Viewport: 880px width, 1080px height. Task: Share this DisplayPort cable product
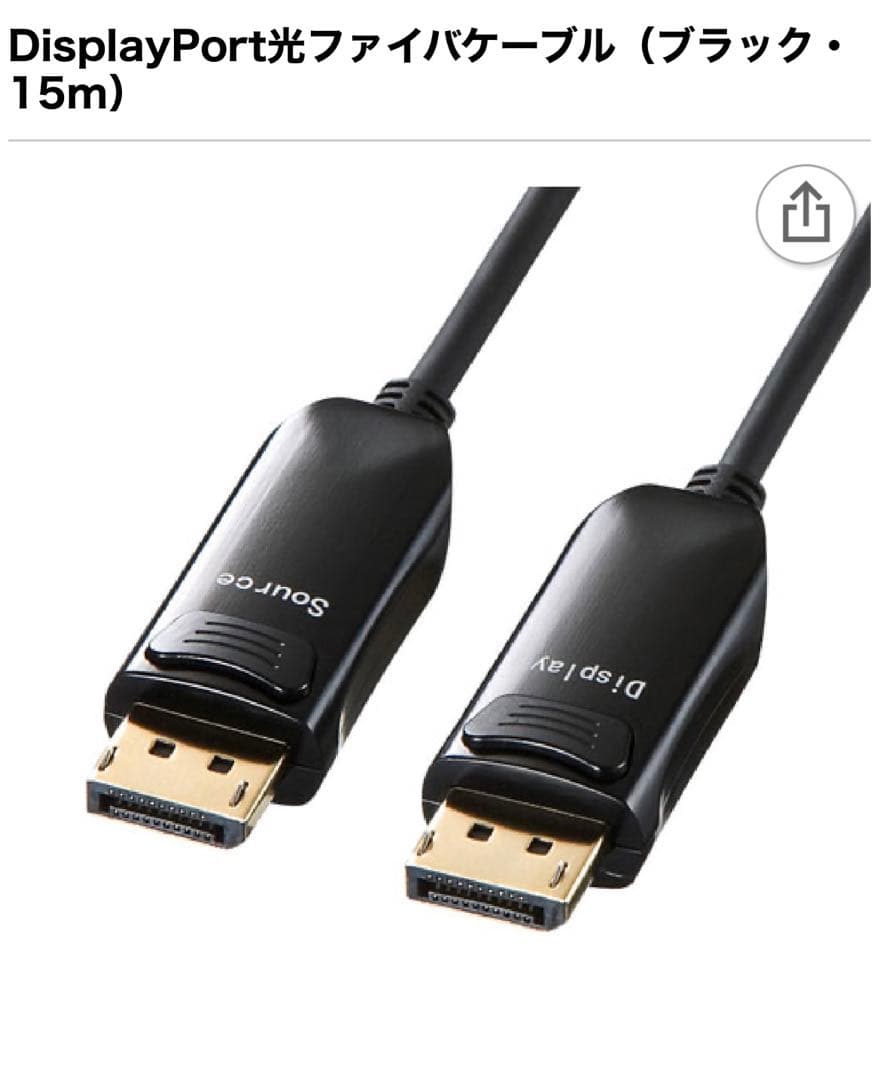tap(805, 215)
